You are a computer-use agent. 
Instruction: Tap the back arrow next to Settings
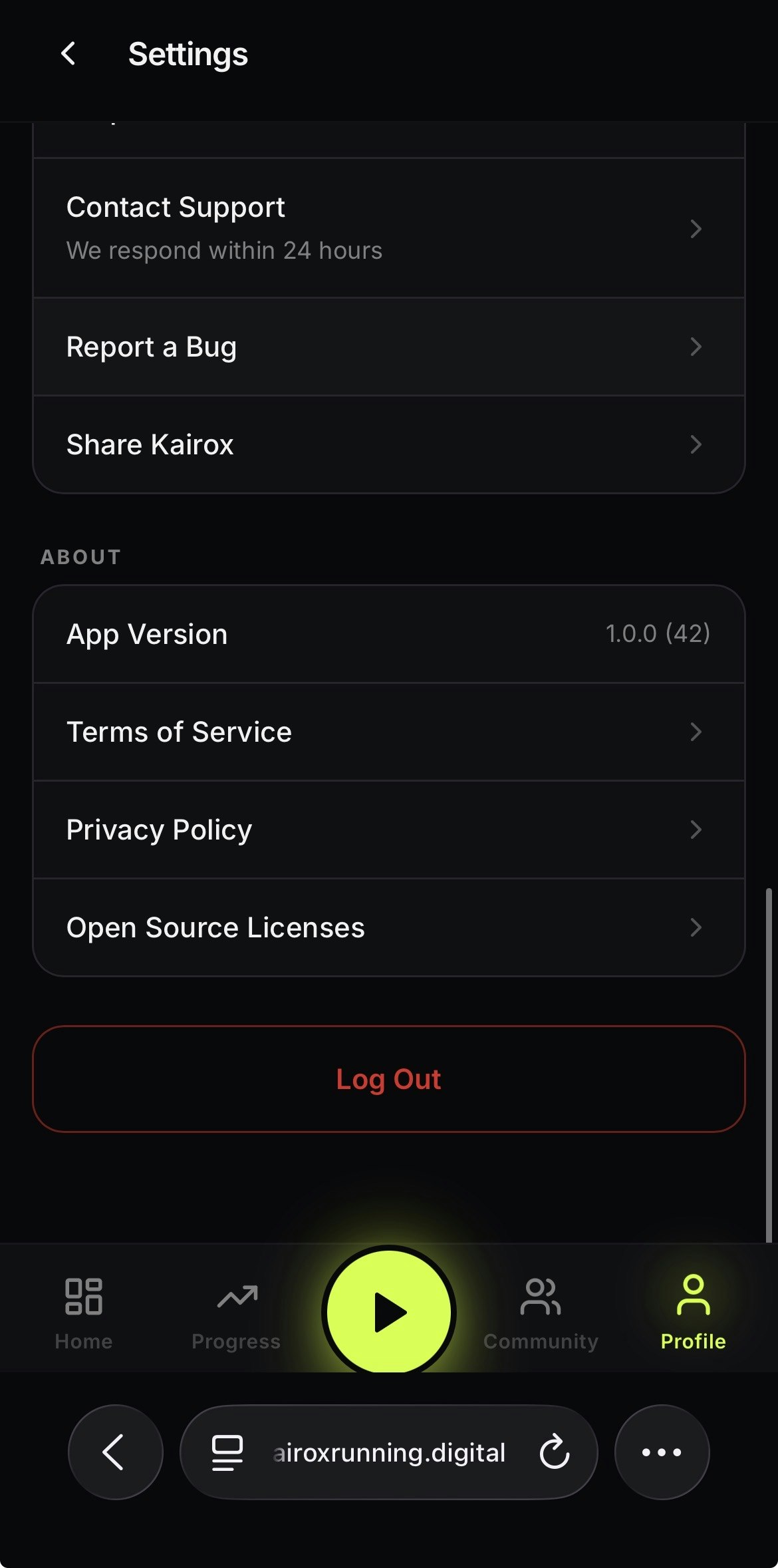[67, 53]
